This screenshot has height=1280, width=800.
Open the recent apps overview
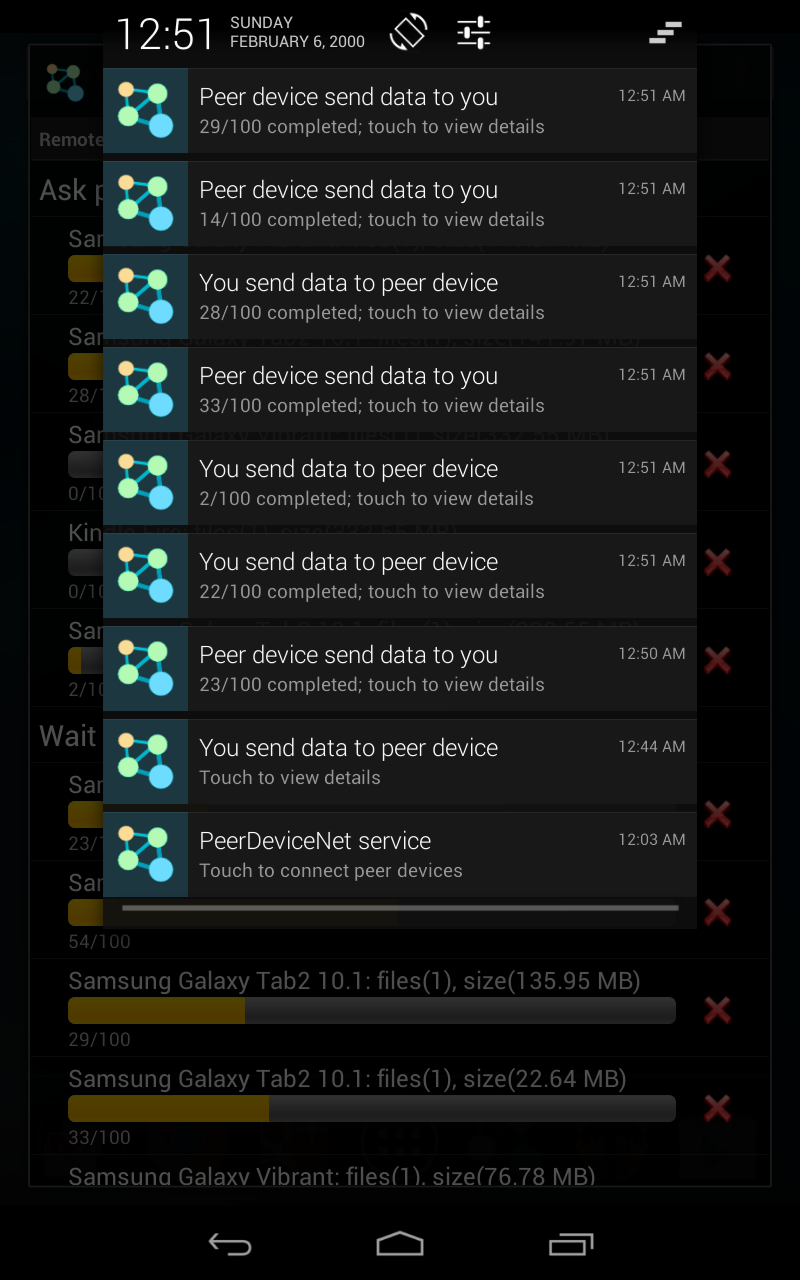[571, 1243]
